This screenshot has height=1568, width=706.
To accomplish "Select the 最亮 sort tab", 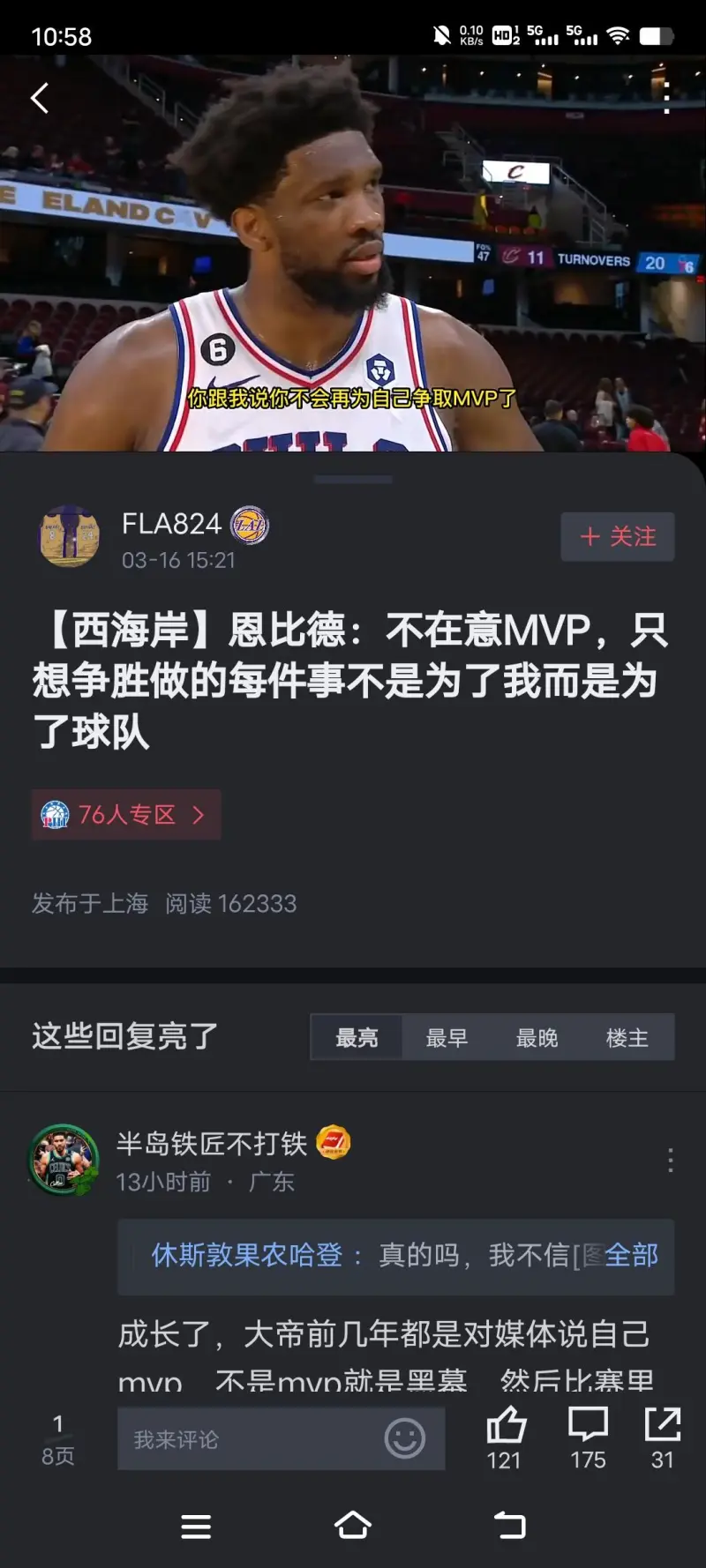I will tap(357, 1038).
